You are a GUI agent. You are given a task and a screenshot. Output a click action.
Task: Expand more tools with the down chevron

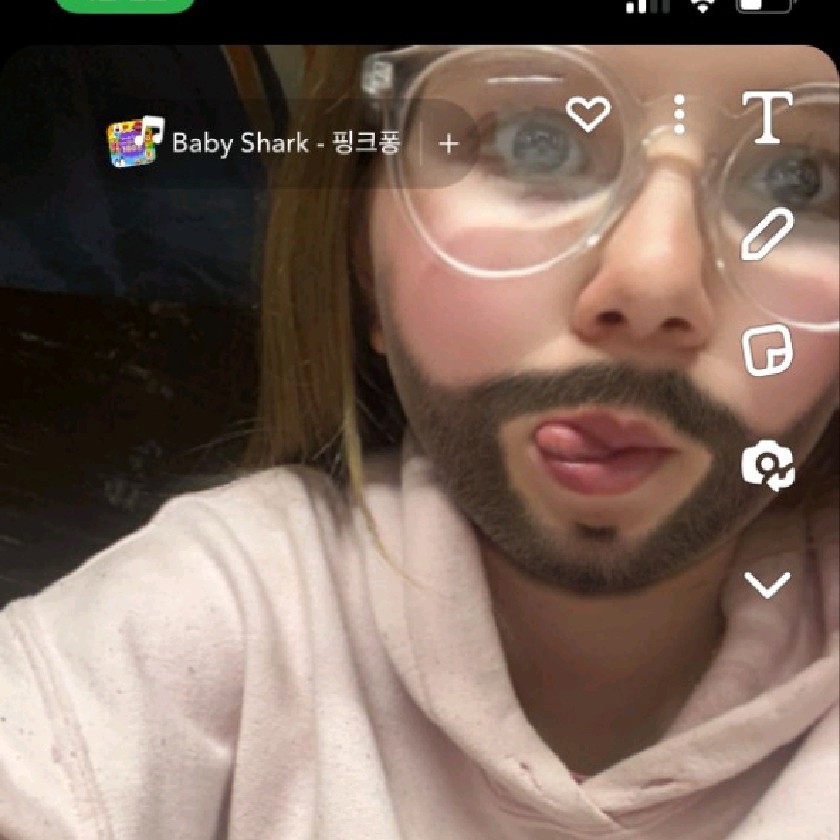[767, 585]
